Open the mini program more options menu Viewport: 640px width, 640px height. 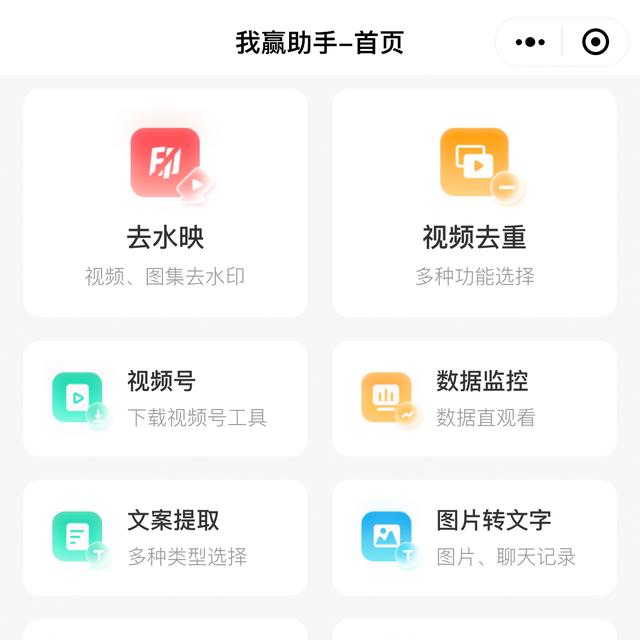point(530,42)
